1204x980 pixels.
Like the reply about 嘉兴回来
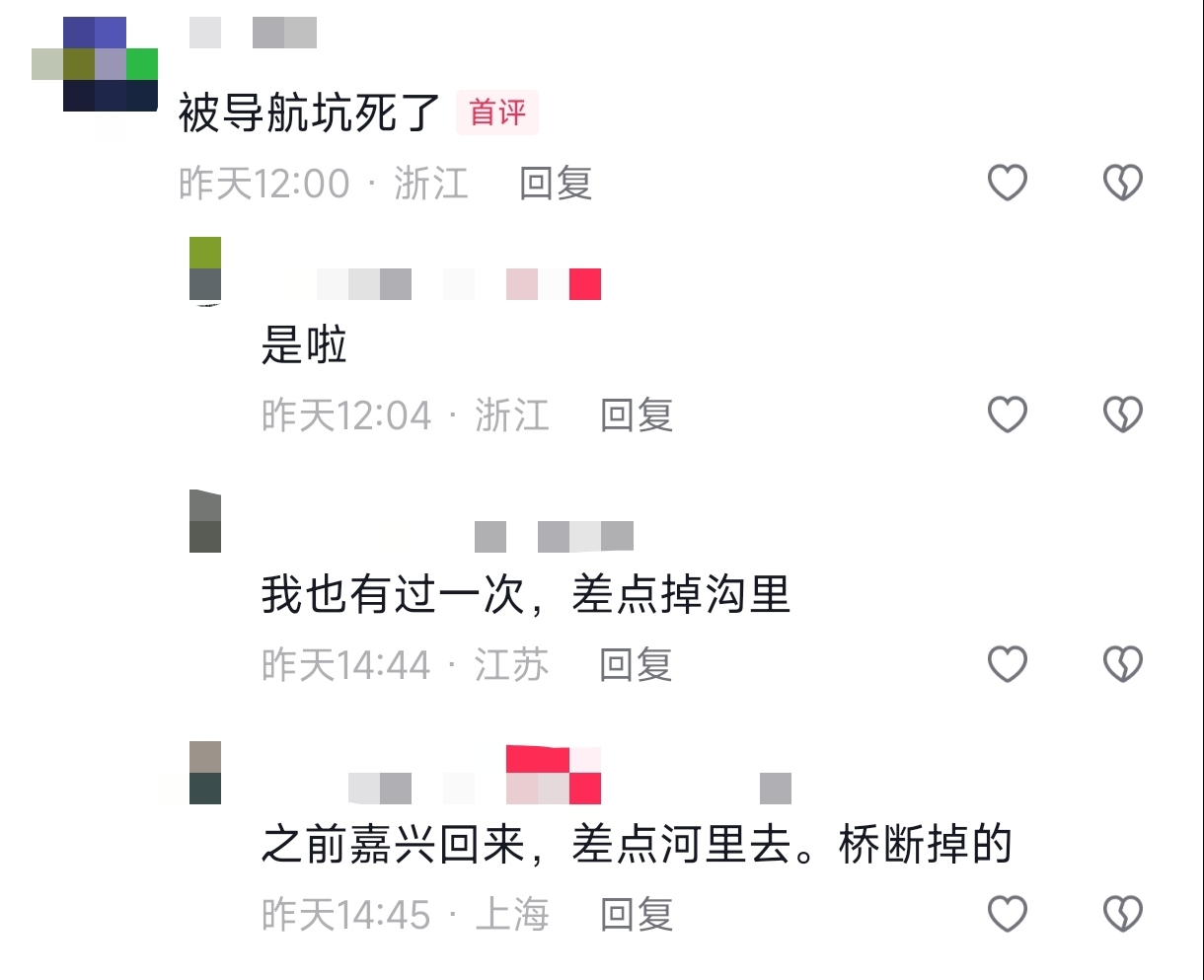click(1008, 914)
